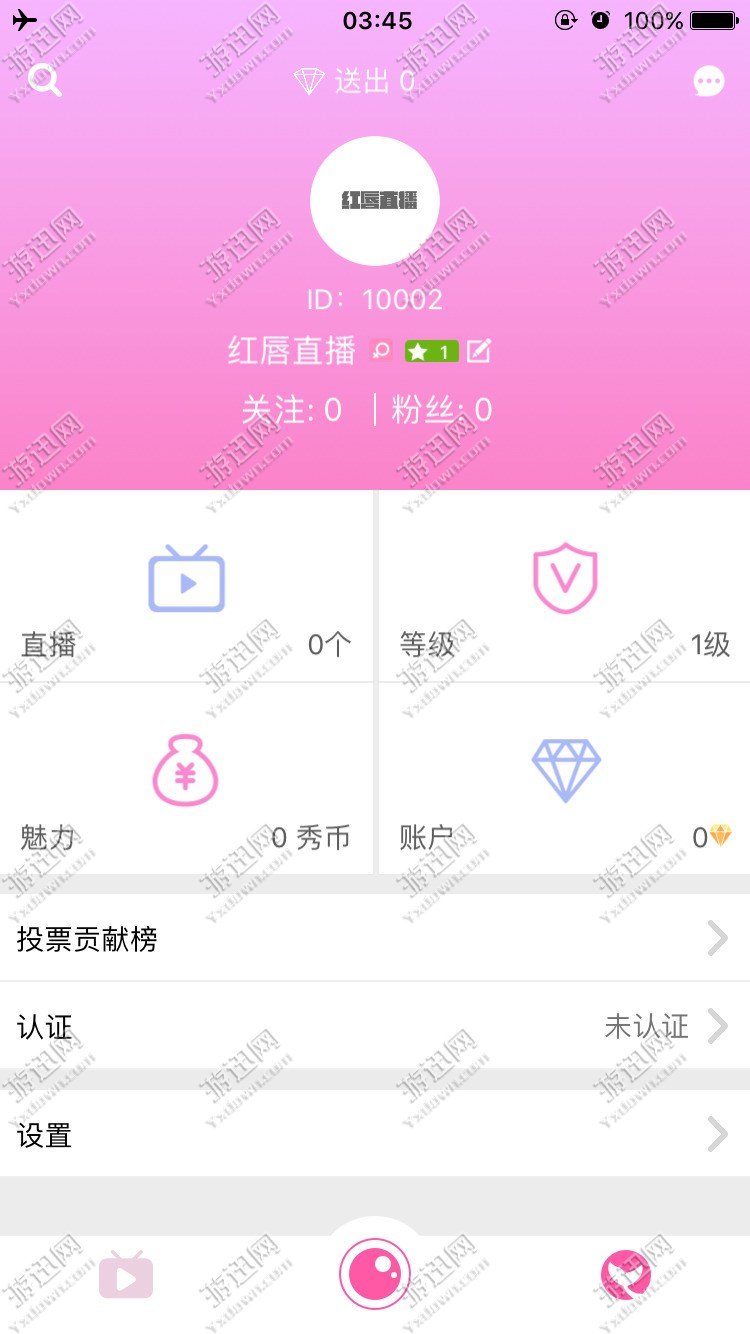This screenshot has height=1334, width=750.
Task: Open the 魅力 charm coins tile
Action: point(187,779)
